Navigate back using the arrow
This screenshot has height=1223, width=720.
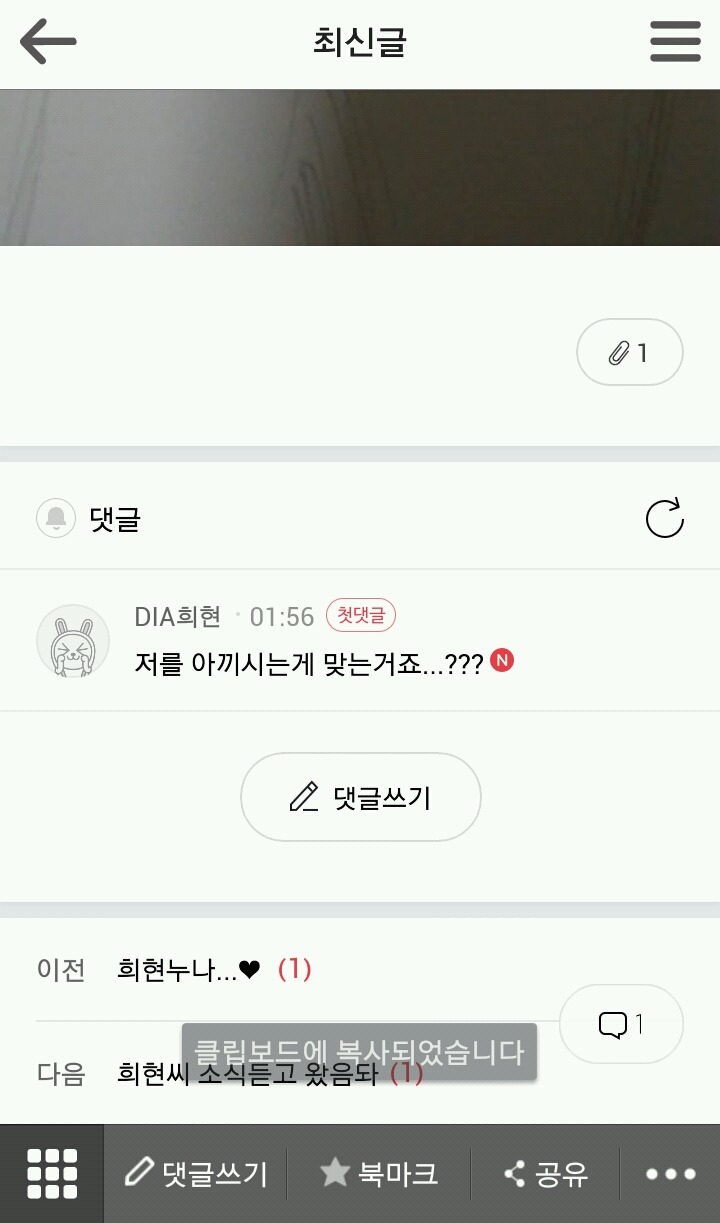click(x=46, y=41)
